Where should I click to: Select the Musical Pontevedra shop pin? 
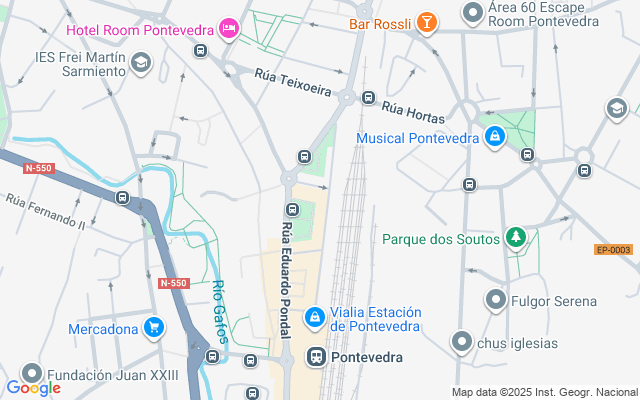click(495, 137)
